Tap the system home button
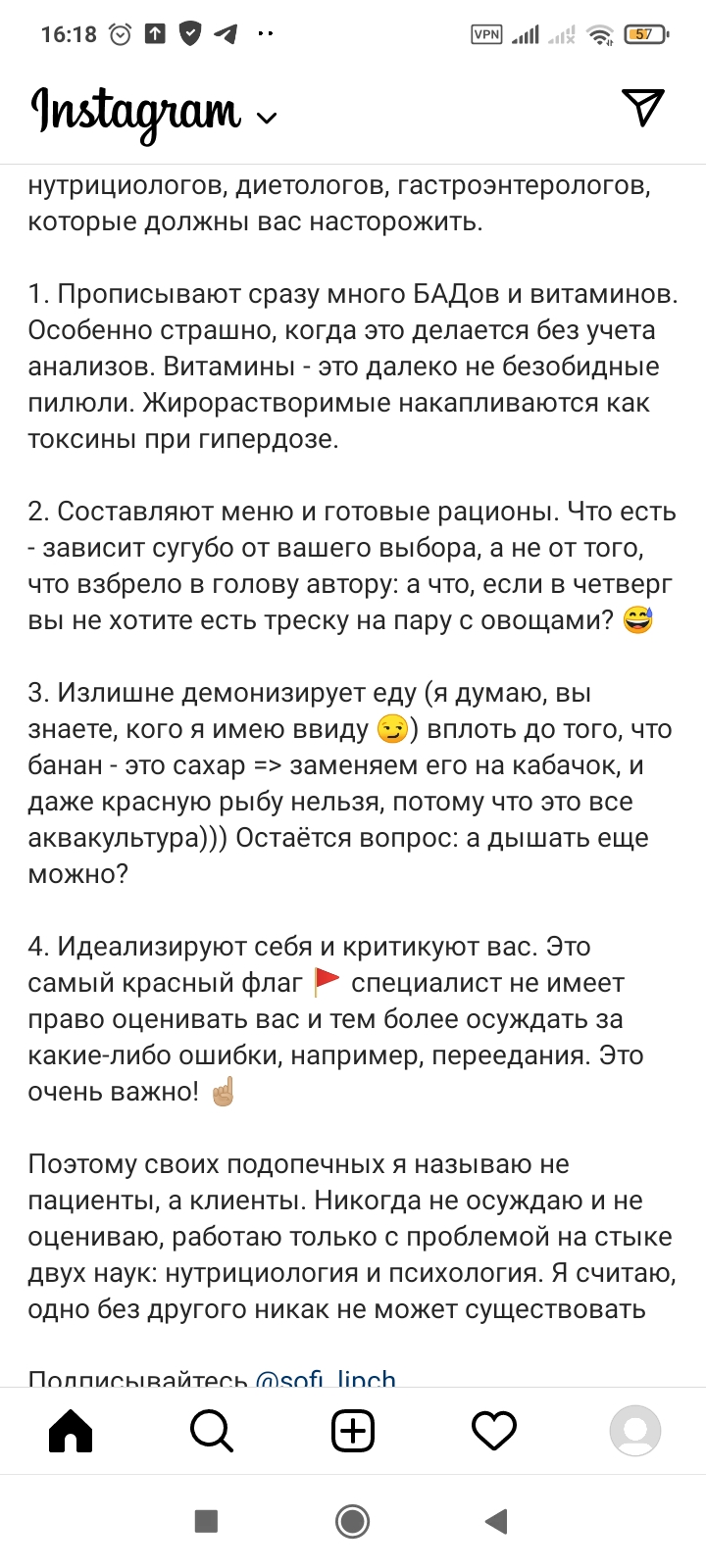 click(352, 1521)
